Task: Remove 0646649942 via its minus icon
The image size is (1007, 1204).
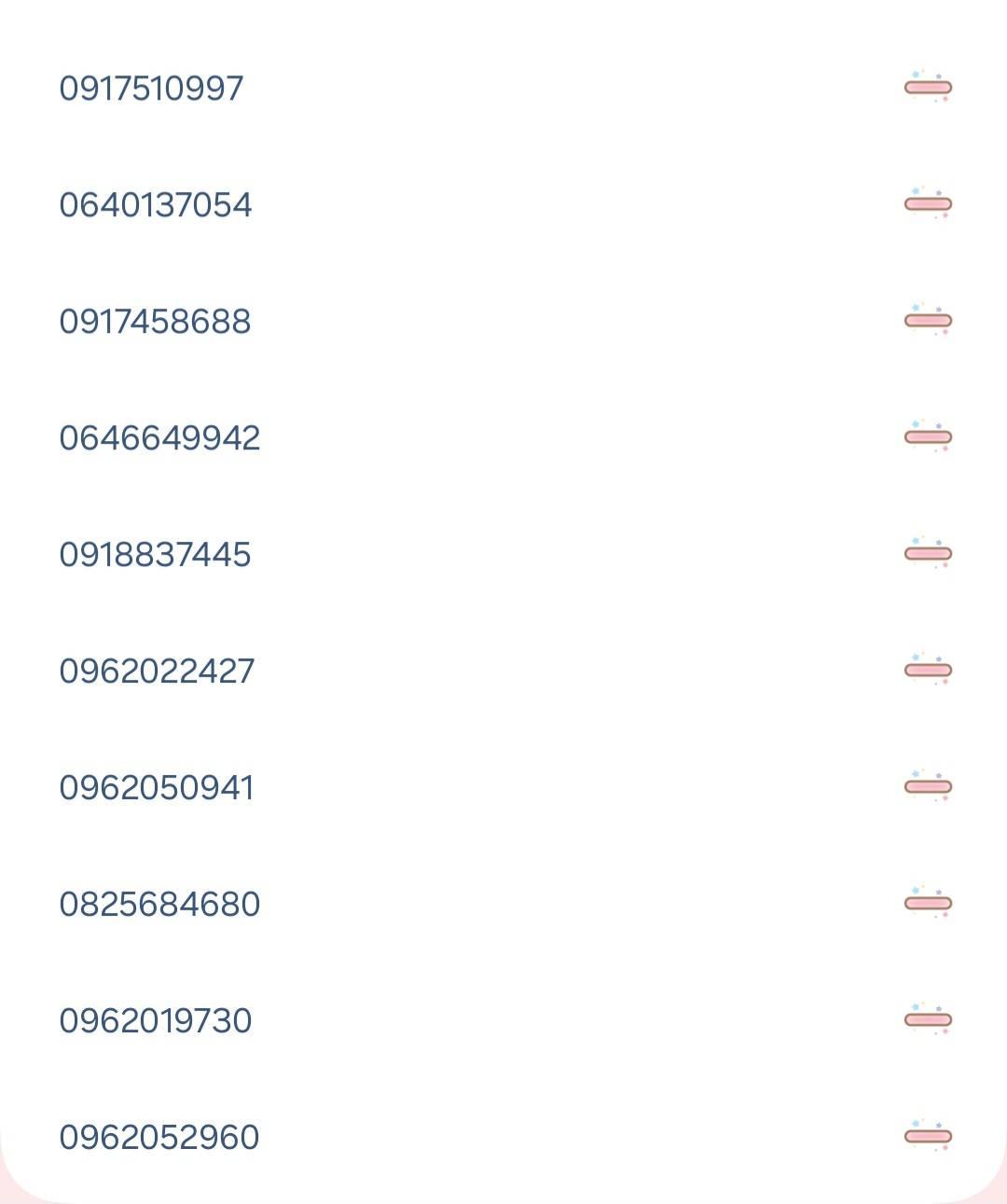Action: tap(928, 436)
